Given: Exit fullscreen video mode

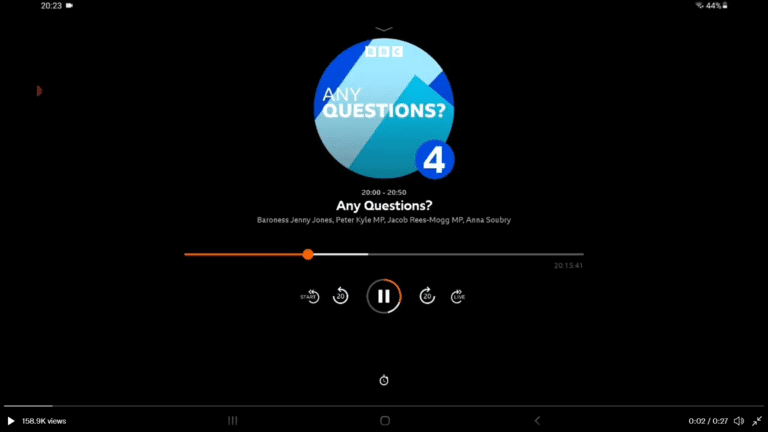Looking at the screenshot, I should (757, 421).
